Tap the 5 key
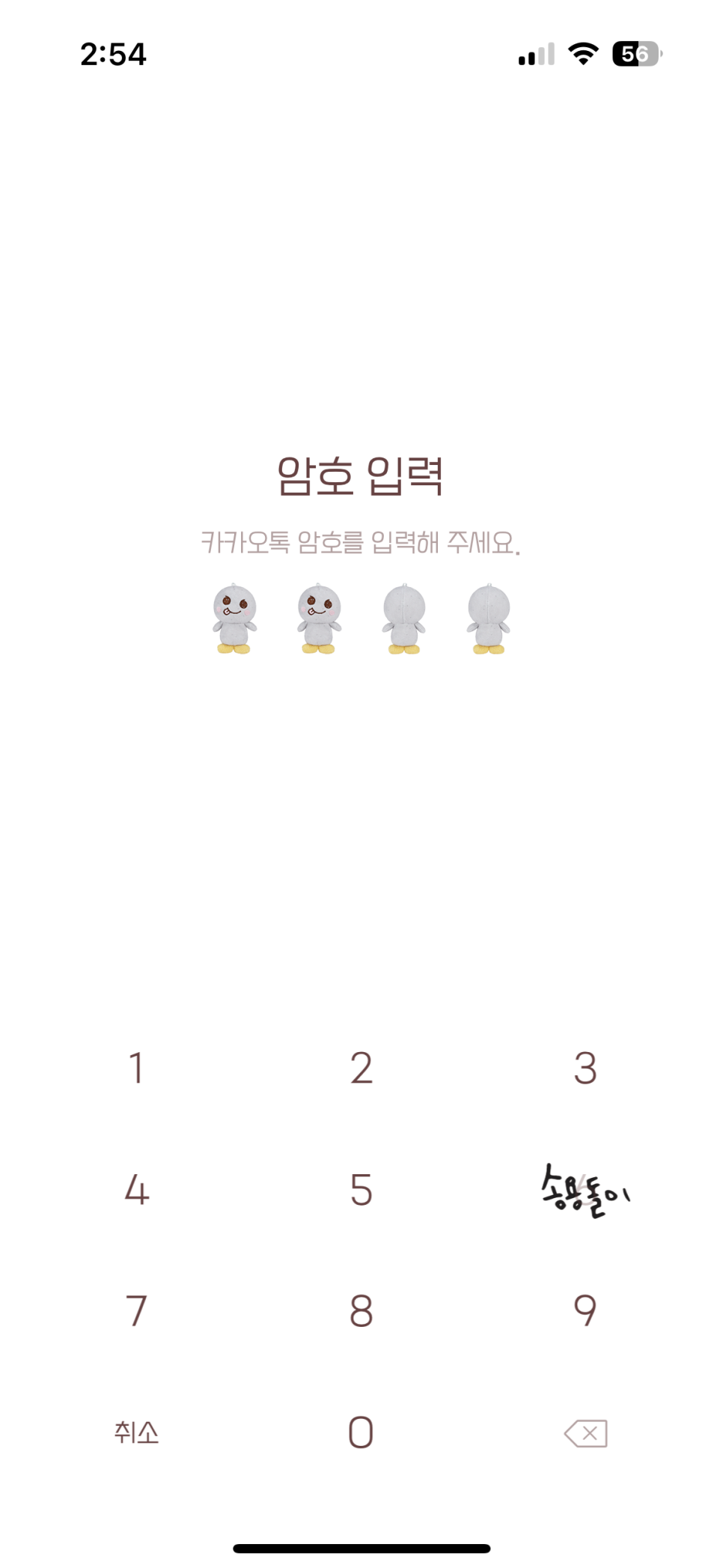The image size is (723, 1568). (361, 1189)
